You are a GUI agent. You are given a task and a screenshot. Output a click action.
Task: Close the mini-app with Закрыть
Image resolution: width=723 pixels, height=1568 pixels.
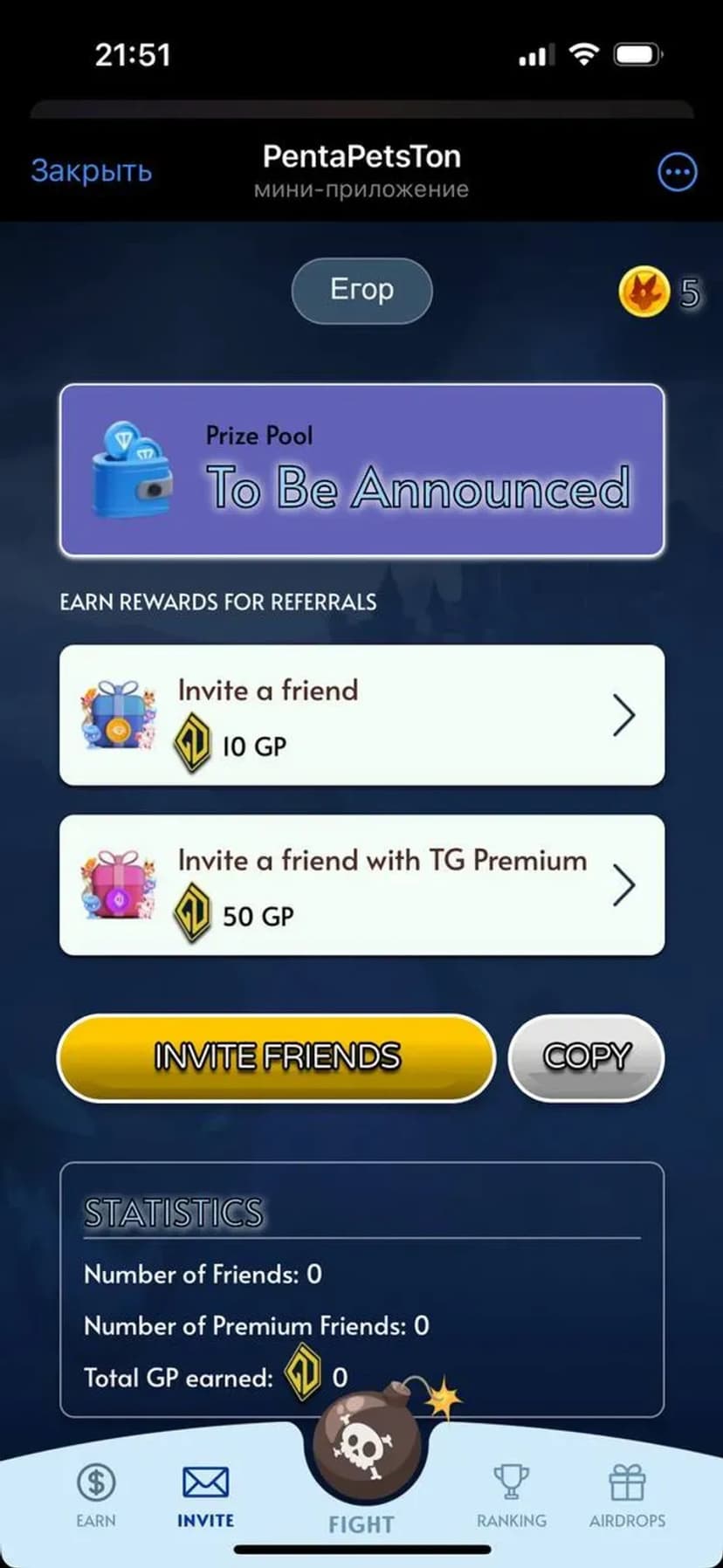click(92, 171)
